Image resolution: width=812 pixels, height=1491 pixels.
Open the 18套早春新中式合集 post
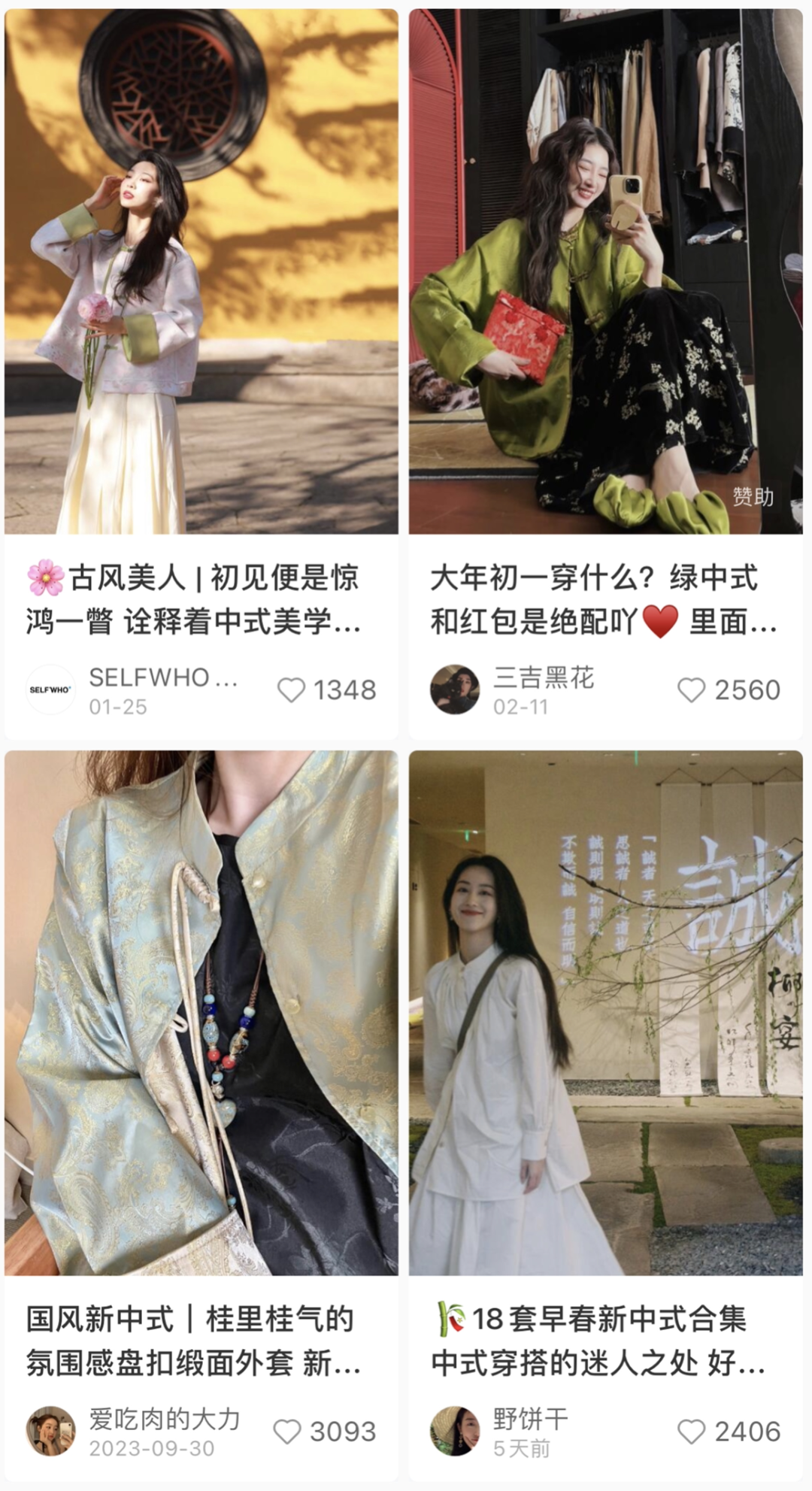[x=605, y=1011]
